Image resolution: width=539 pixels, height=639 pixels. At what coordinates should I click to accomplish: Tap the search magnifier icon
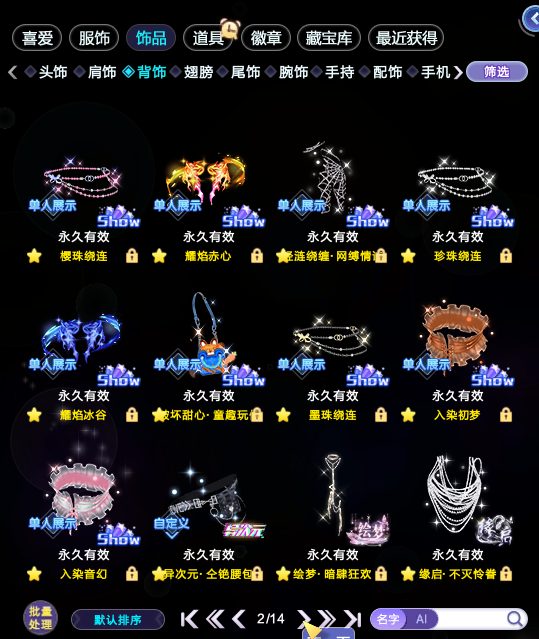pos(515,619)
